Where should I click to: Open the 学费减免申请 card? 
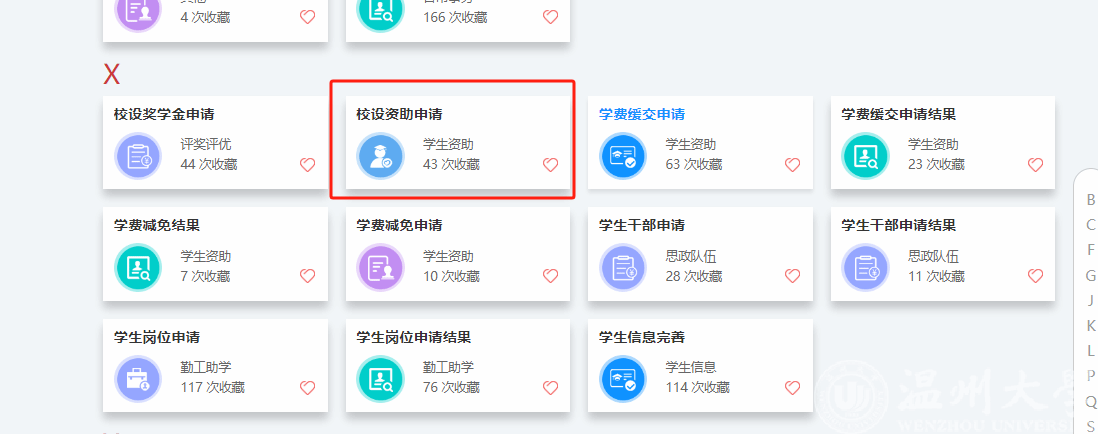399,225
